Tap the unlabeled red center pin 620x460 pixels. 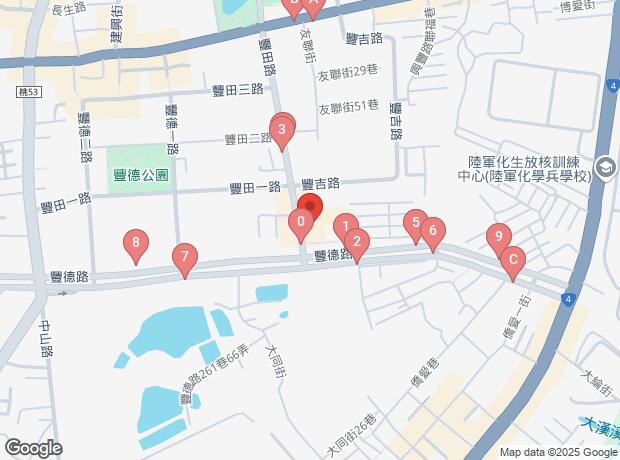(x=309, y=209)
